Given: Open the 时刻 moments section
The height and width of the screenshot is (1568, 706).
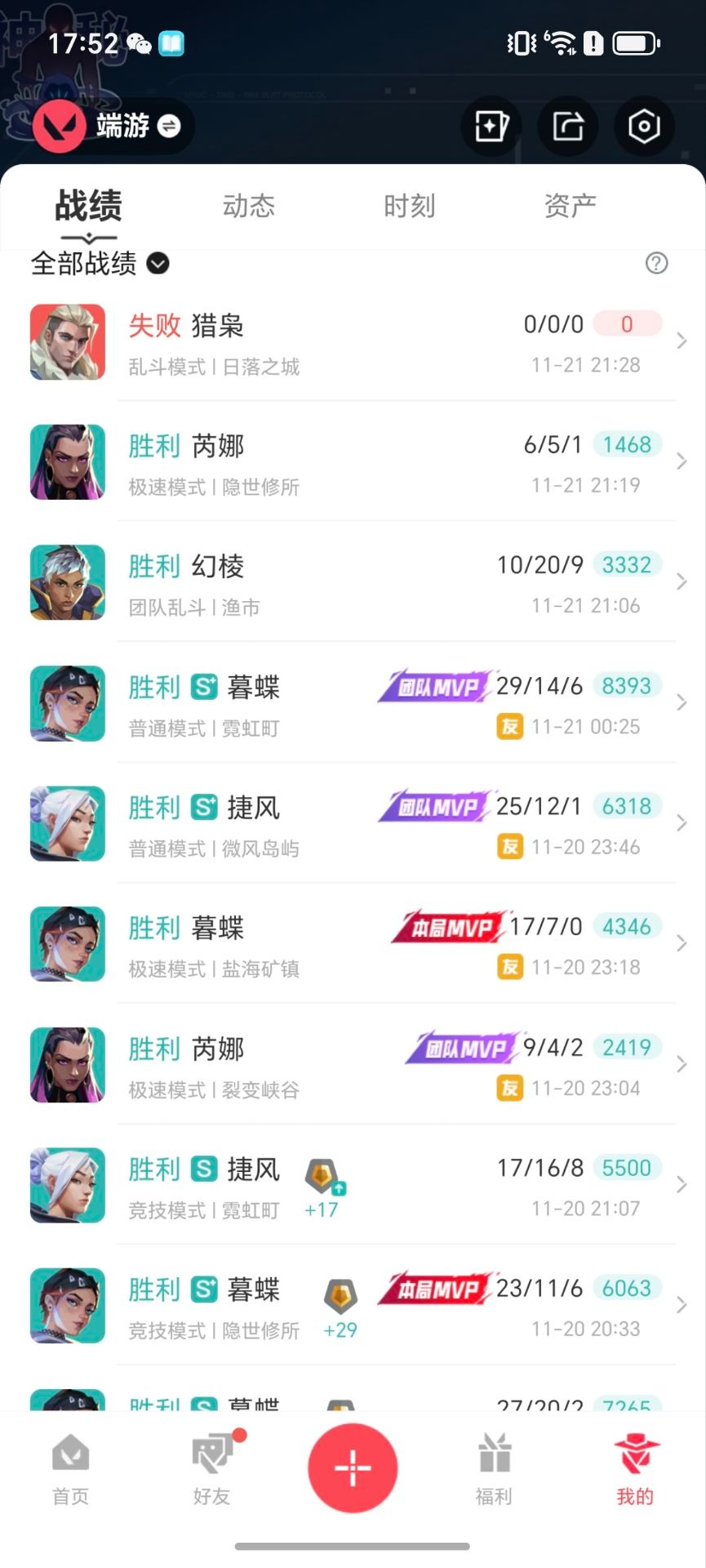Looking at the screenshot, I should (x=410, y=206).
